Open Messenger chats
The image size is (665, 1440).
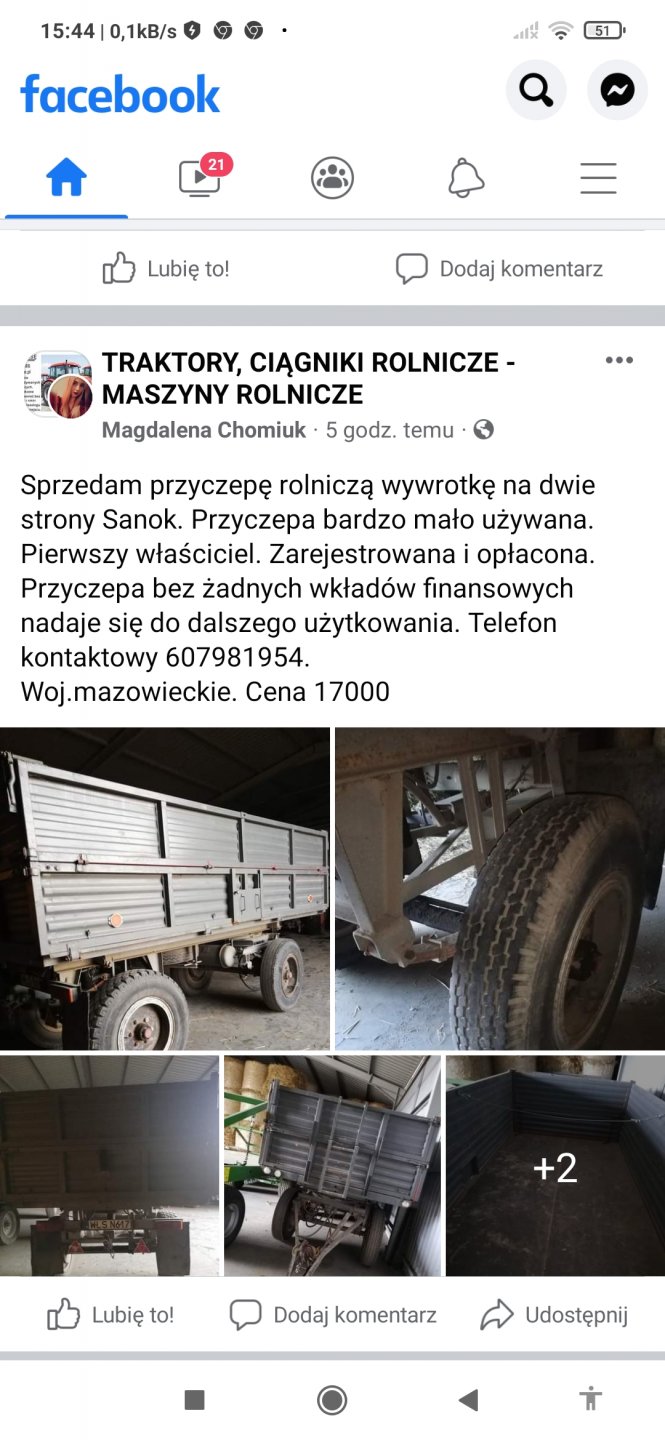click(617, 91)
